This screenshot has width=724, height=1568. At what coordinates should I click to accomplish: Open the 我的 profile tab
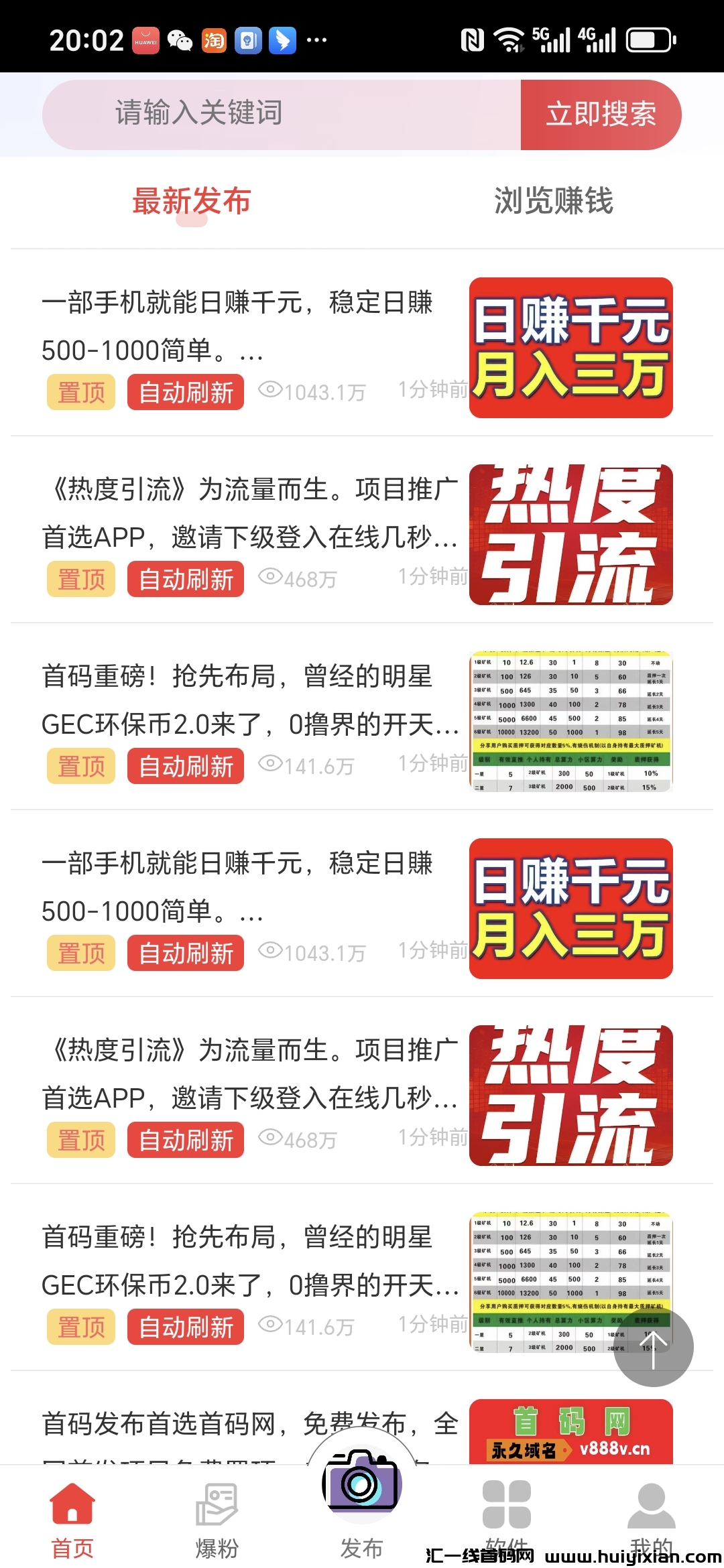651,1518
